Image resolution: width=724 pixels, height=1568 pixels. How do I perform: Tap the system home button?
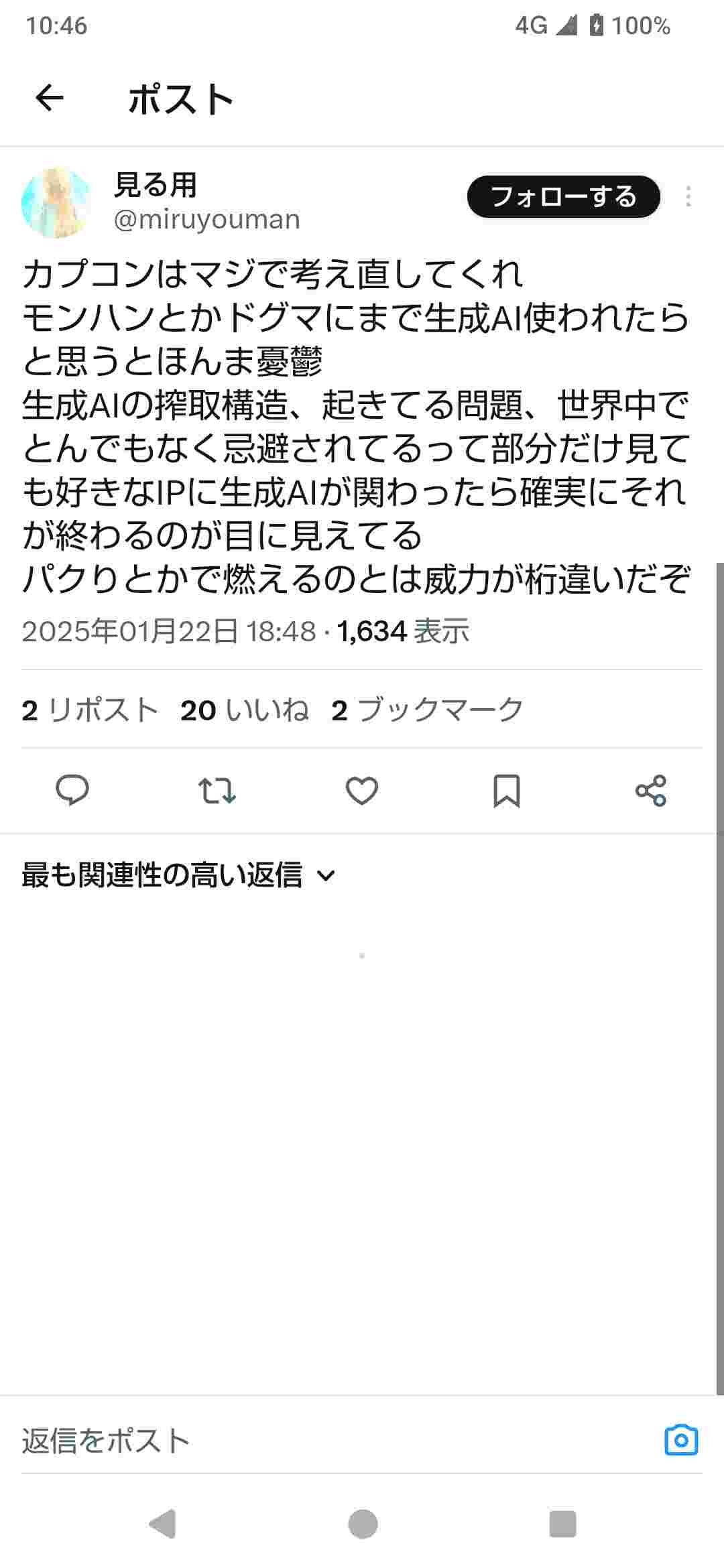click(363, 1524)
